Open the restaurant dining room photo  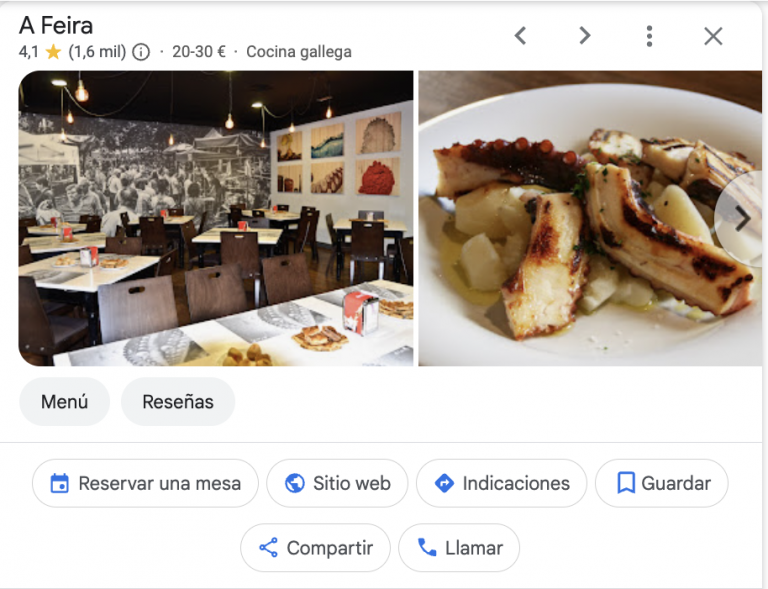[215, 218]
